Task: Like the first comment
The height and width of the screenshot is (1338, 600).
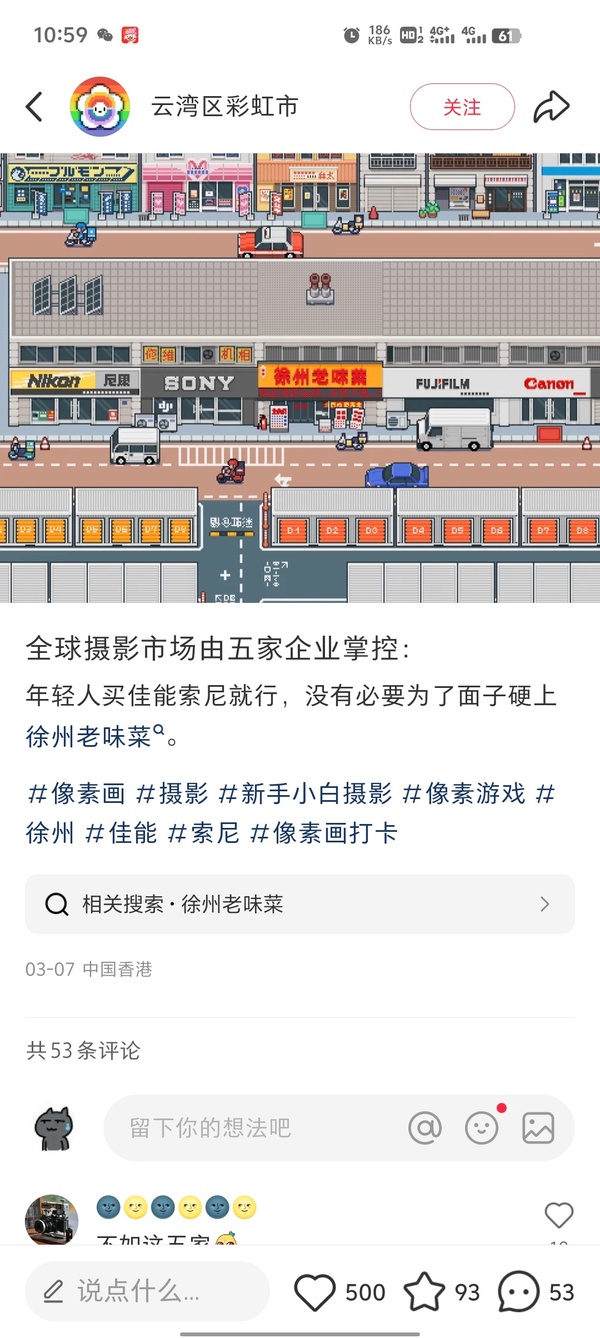Action: pyautogui.click(x=558, y=1216)
